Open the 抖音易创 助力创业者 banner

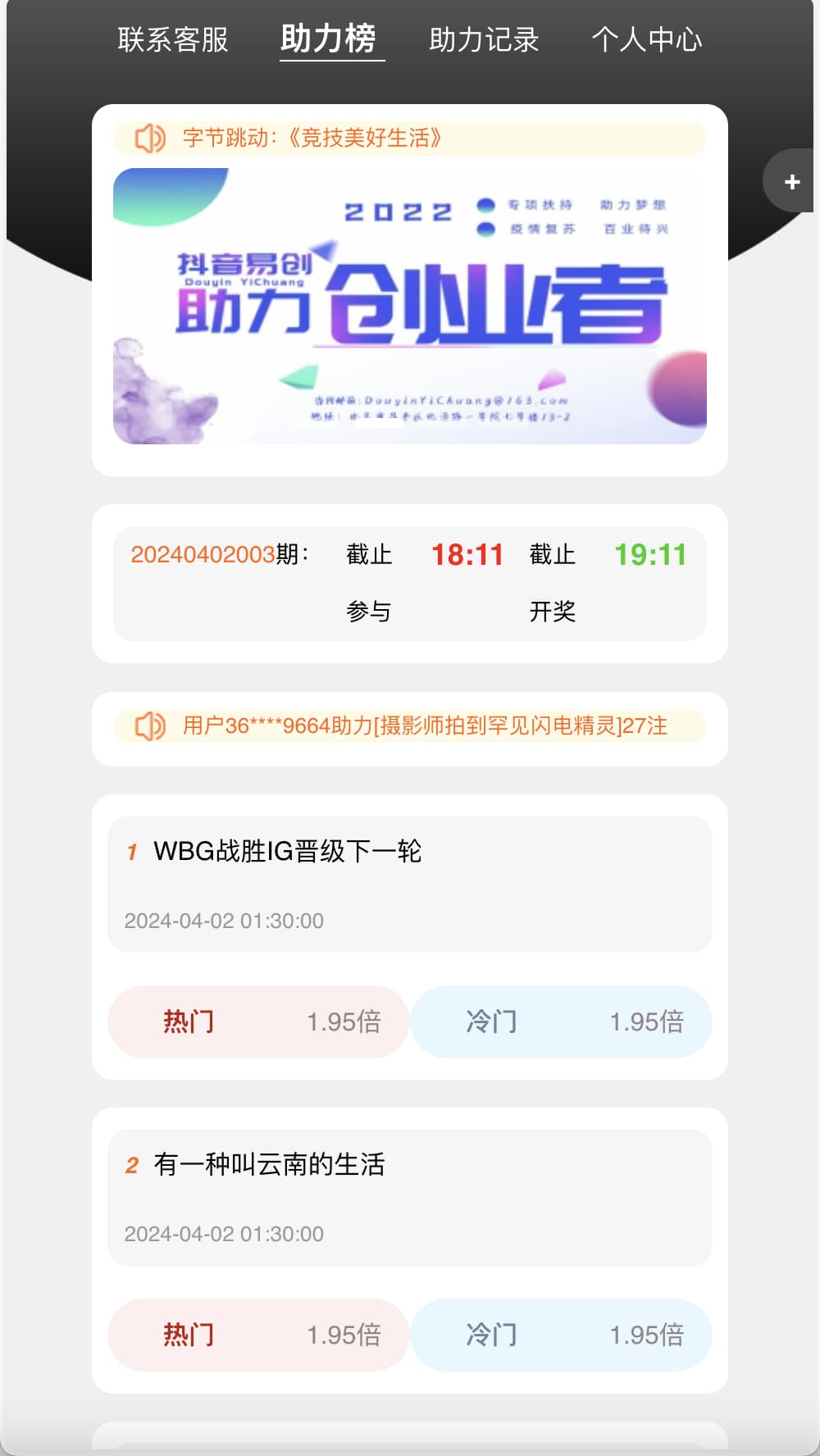tap(409, 306)
